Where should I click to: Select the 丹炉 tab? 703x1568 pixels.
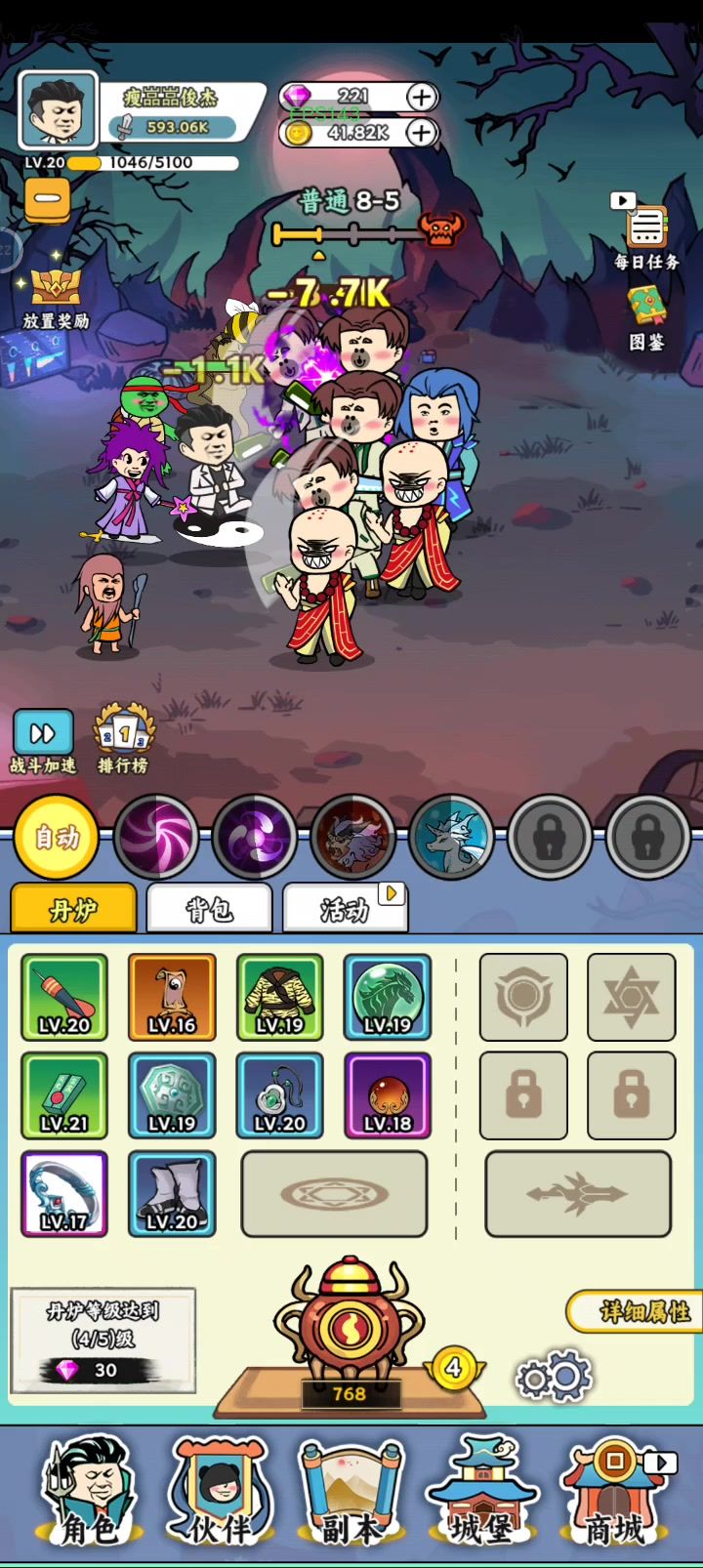pyautogui.click(x=73, y=909)
